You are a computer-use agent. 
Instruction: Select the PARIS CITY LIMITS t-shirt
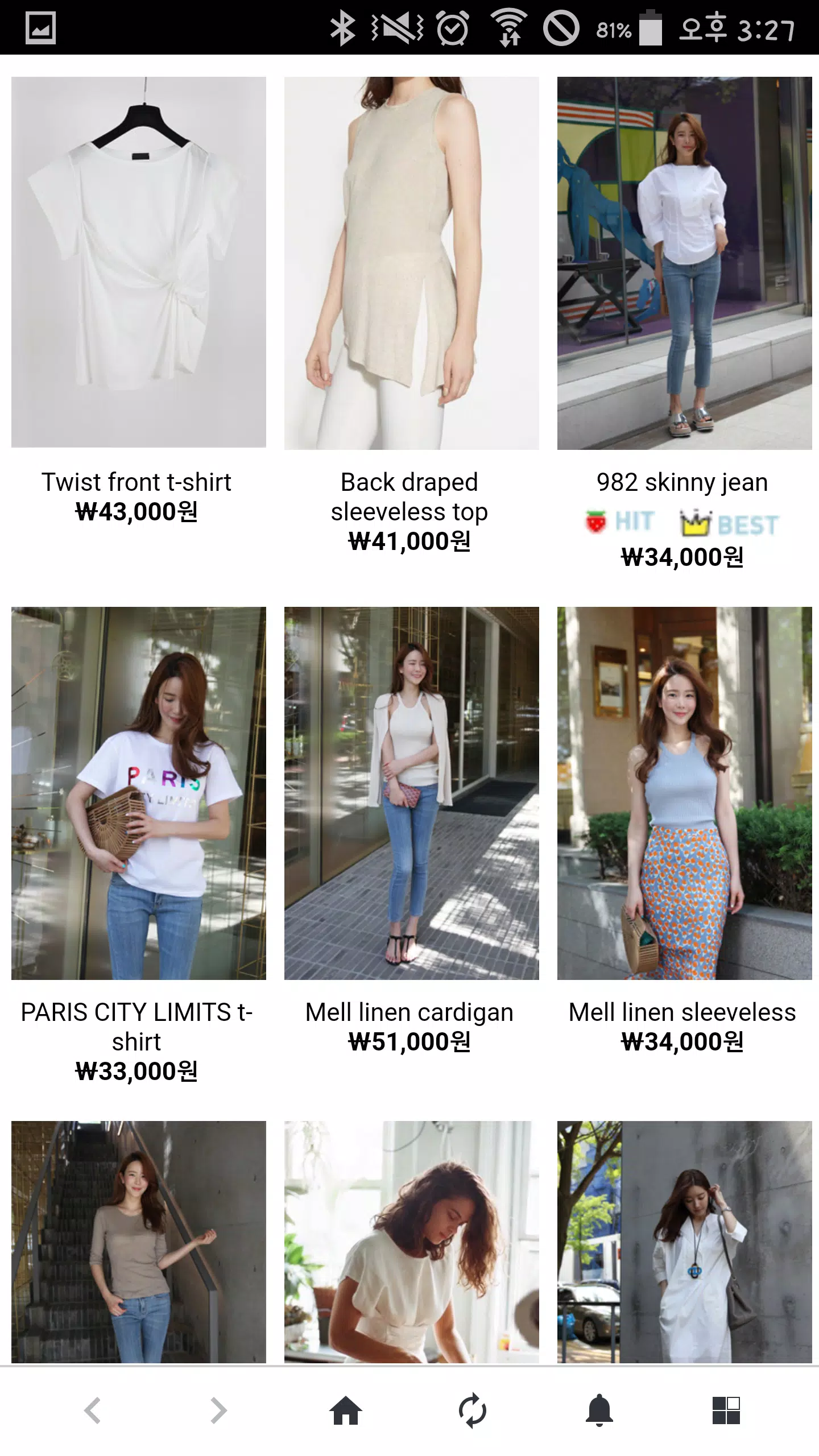[x=138, y=793]
